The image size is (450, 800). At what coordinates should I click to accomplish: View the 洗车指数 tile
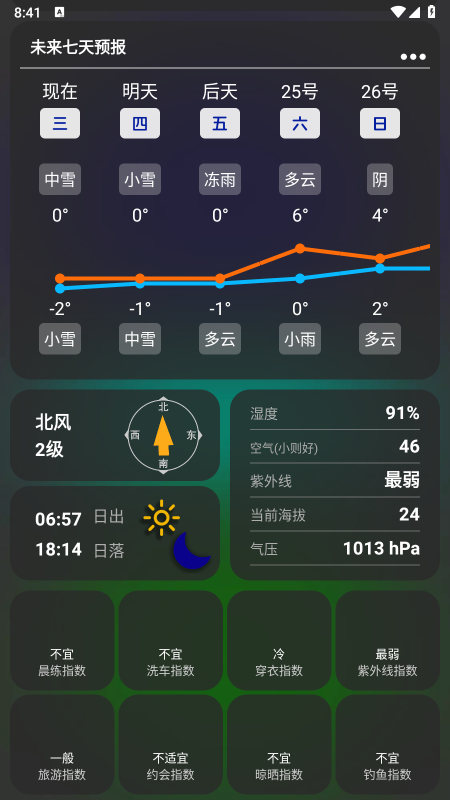pos(170,640)
